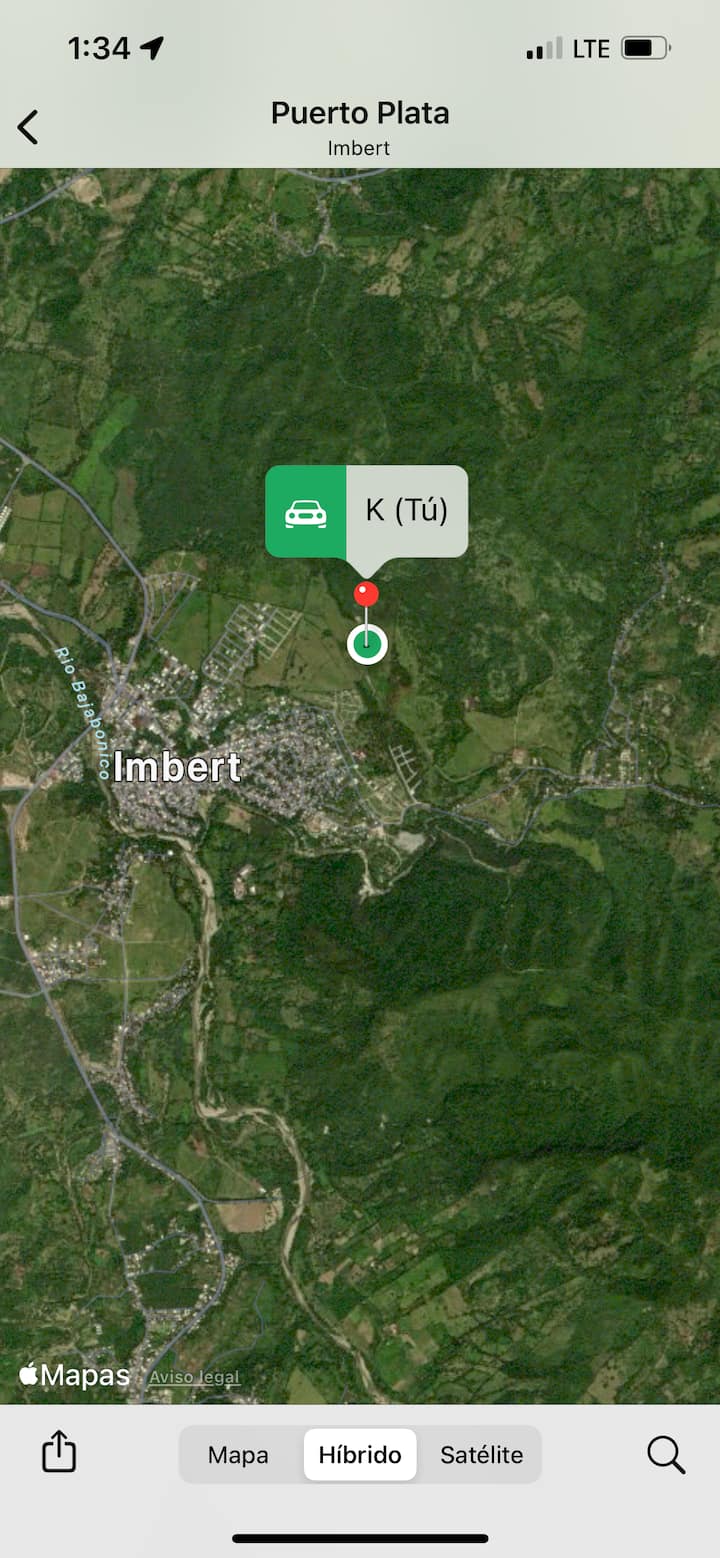Open the search magnifier
Image resolution: width=720 pixels, height=1558 pixels.
coord(665,1454)
